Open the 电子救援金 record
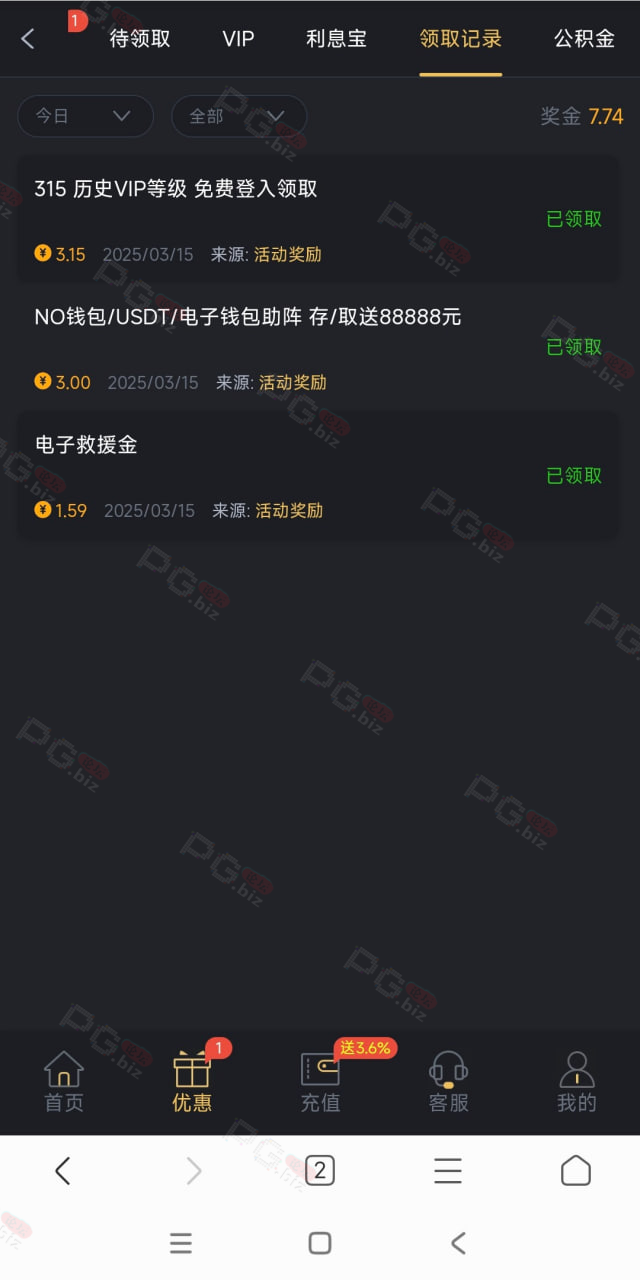 (318, 475)
